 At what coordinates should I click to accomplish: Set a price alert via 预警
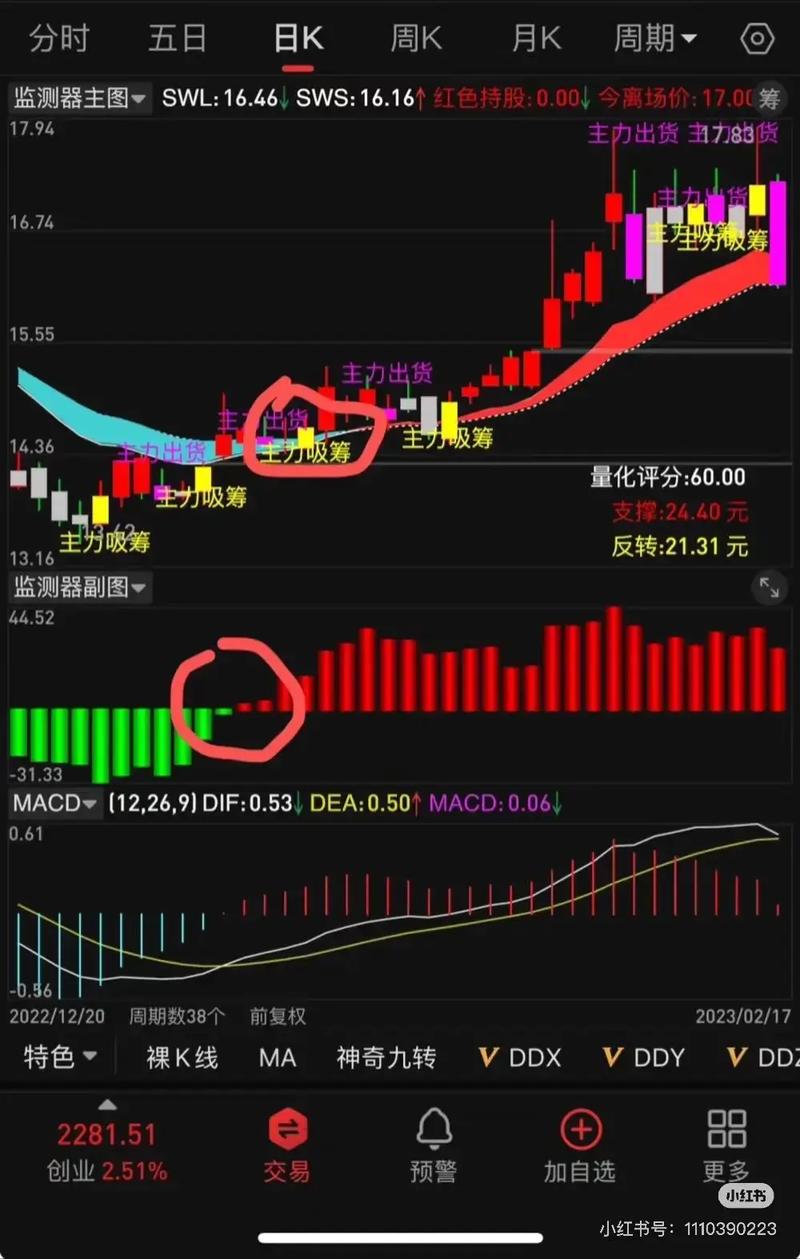434,1147
